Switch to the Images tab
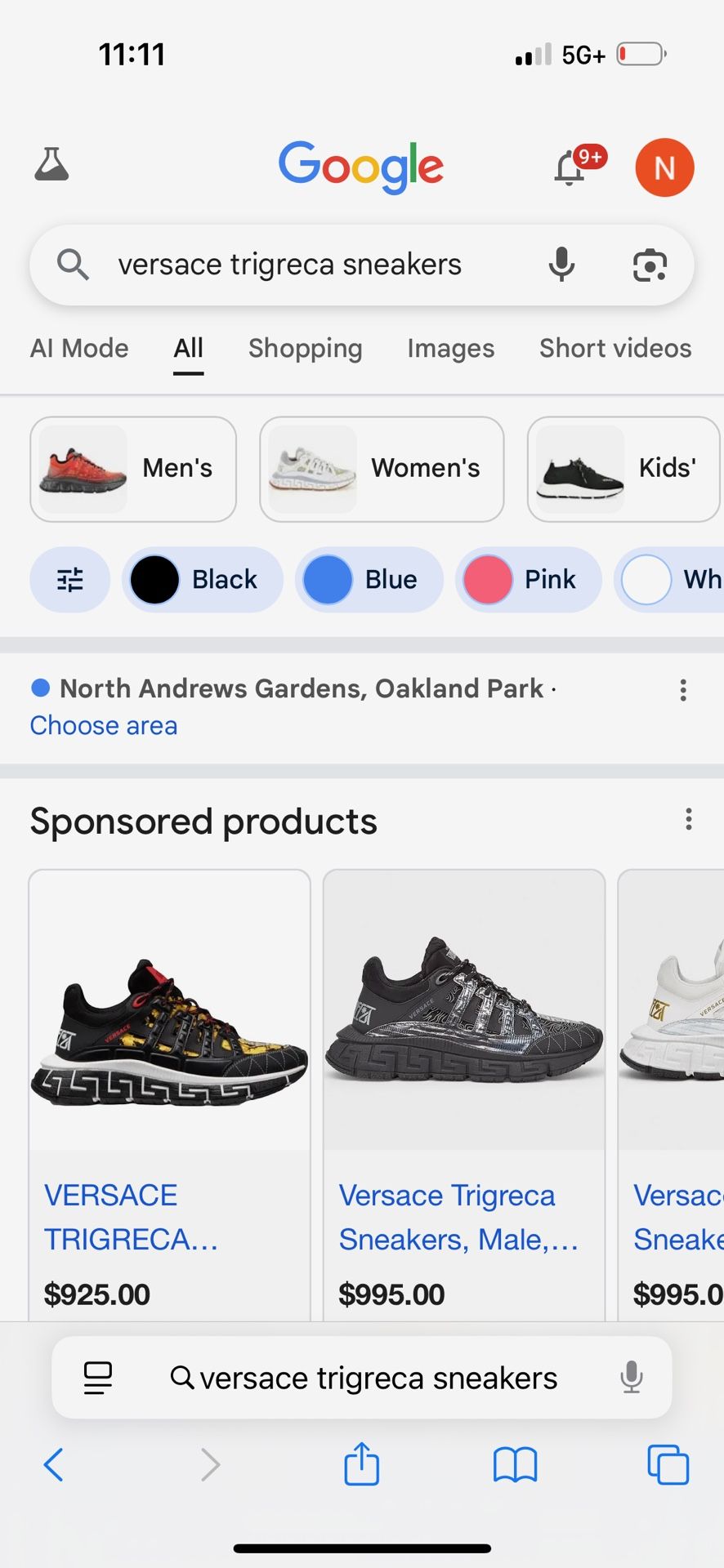The width and height of the screenshot is (724, 1568). click(450, 349)
